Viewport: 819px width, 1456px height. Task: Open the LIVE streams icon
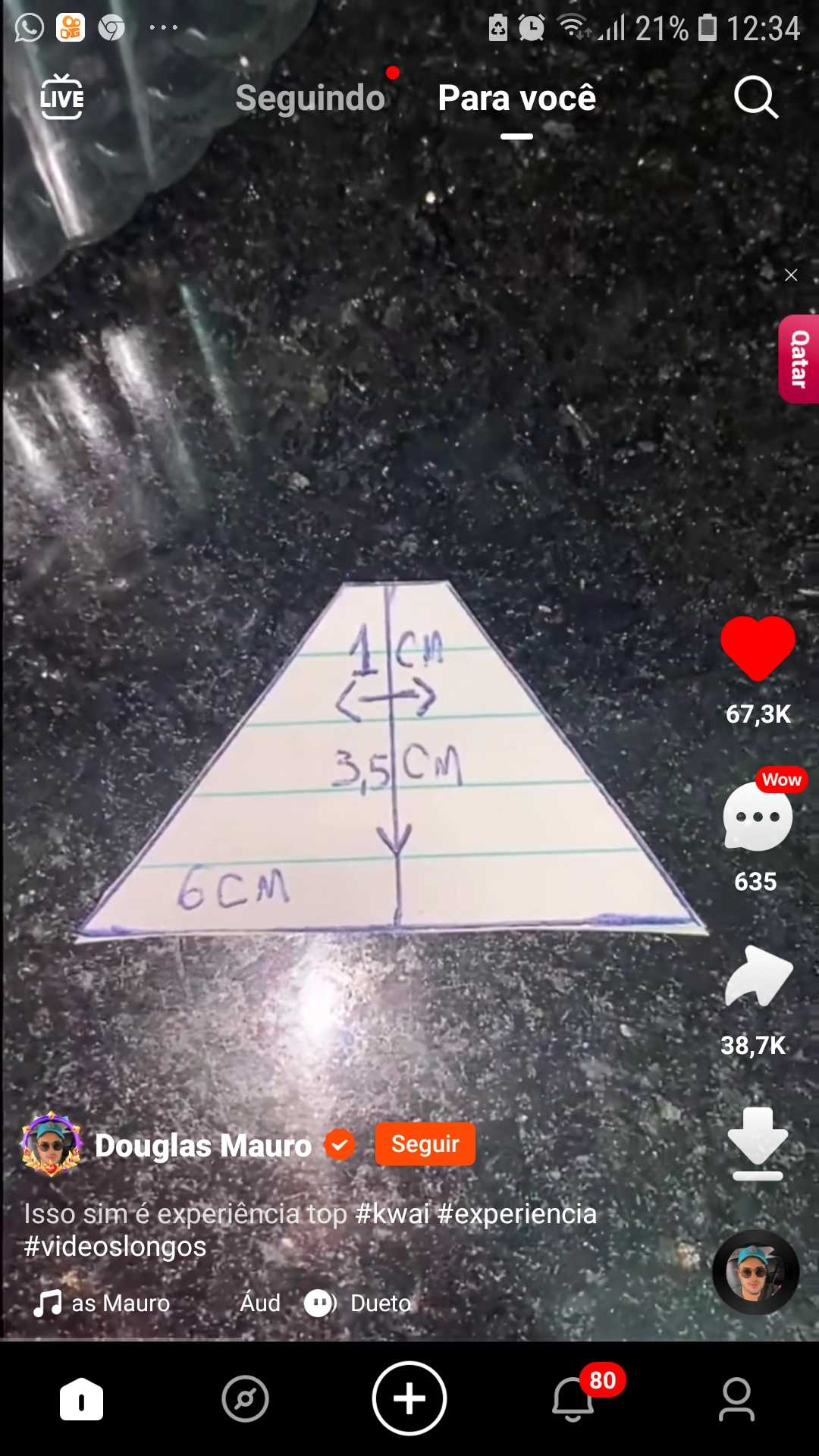(x=61, y=98)
